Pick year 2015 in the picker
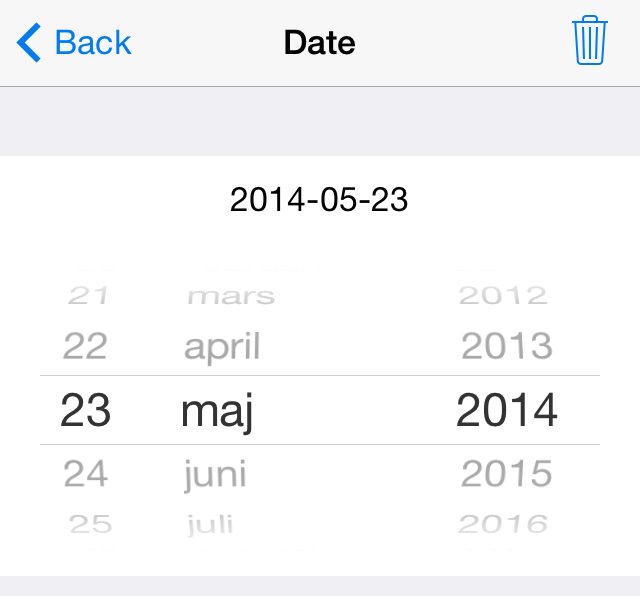Screen dimensions: 640x596 pyautogui.click(x=506, y=473)
